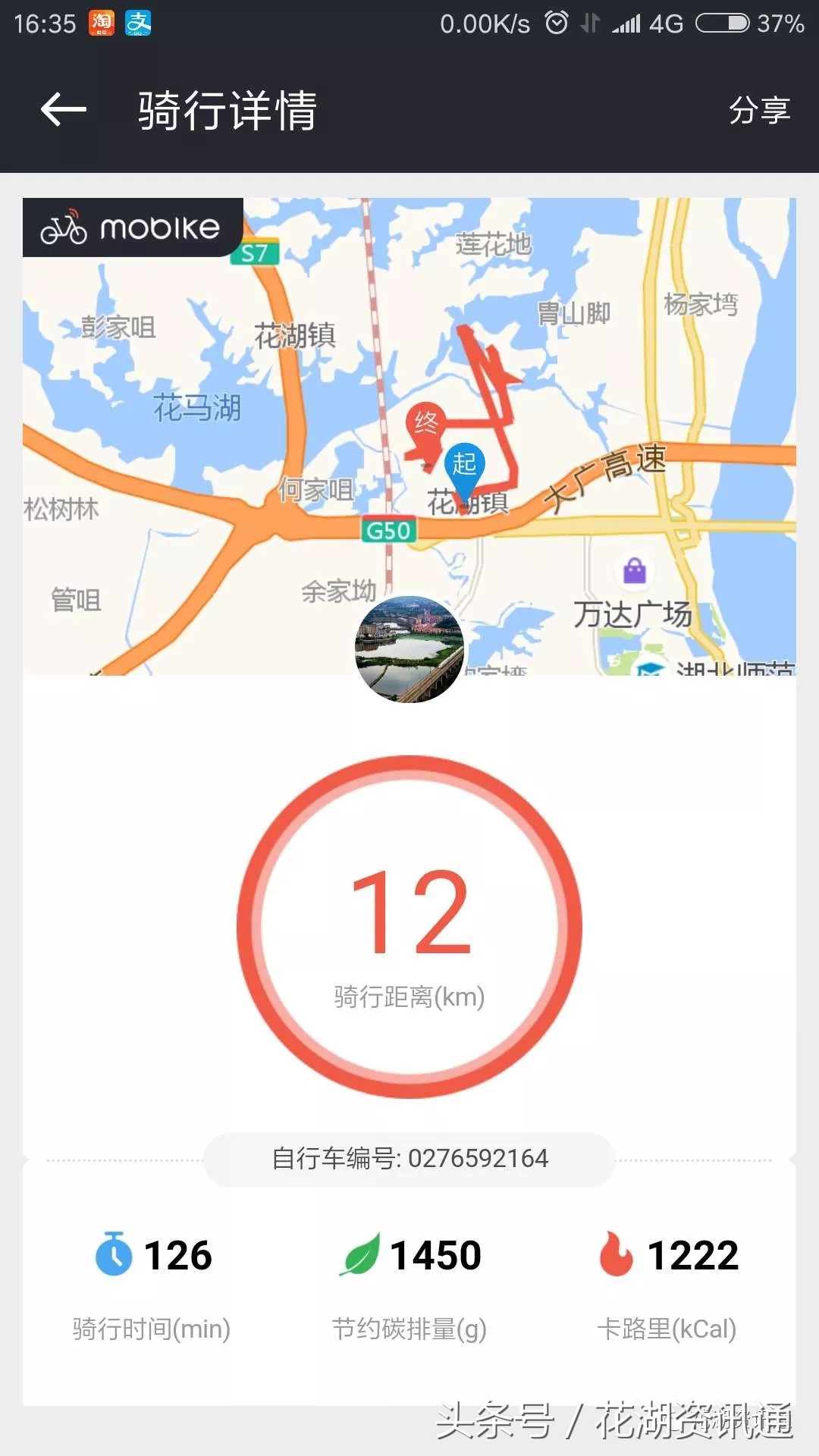This screenshot has height=1456, width=819.
Task: Tap the 4G network indicator
Action: click(667, 23)
